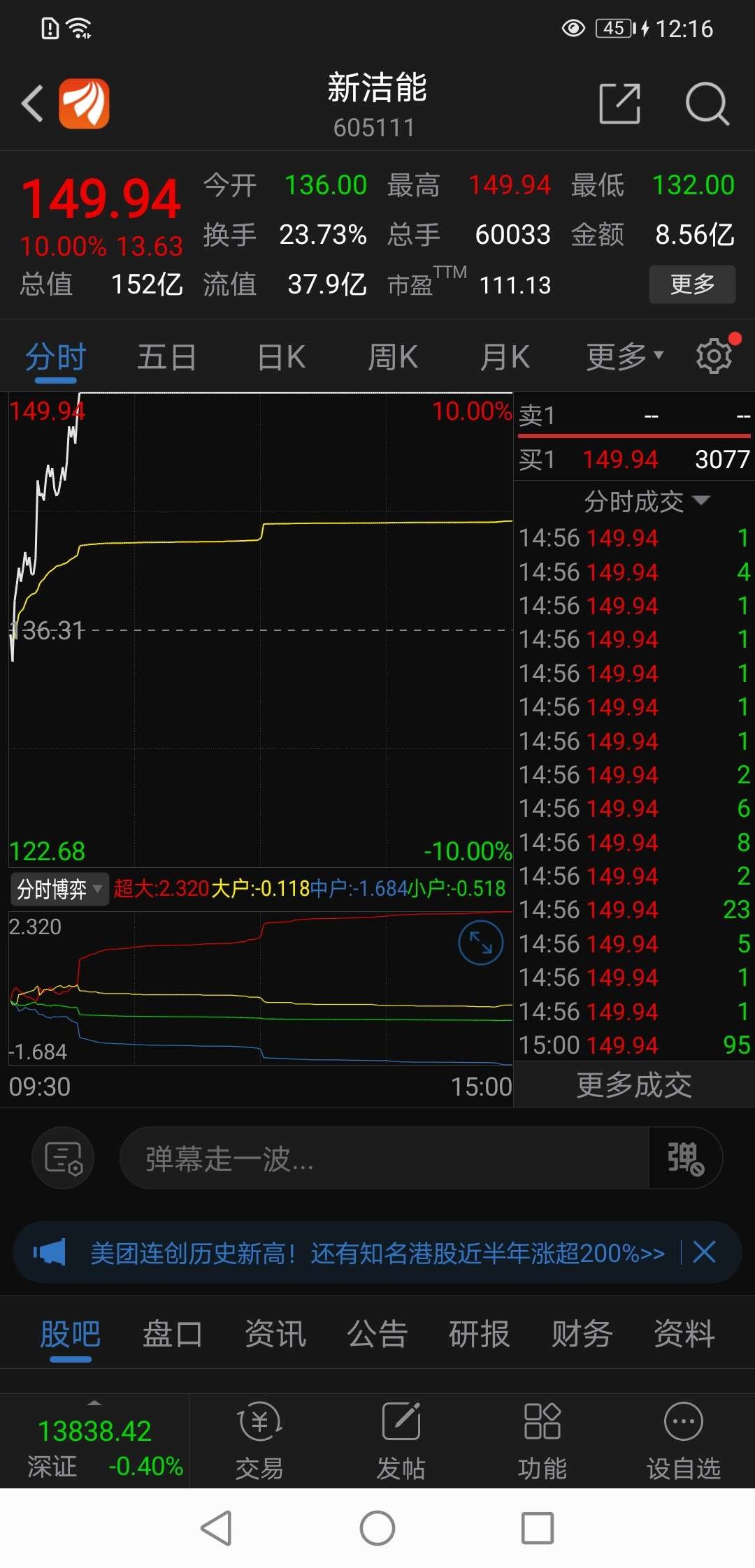This screenshot has width=755, height=1568.
Task: Expand the 分时博弈 chart to fullscreen
Action: [480, 943]
